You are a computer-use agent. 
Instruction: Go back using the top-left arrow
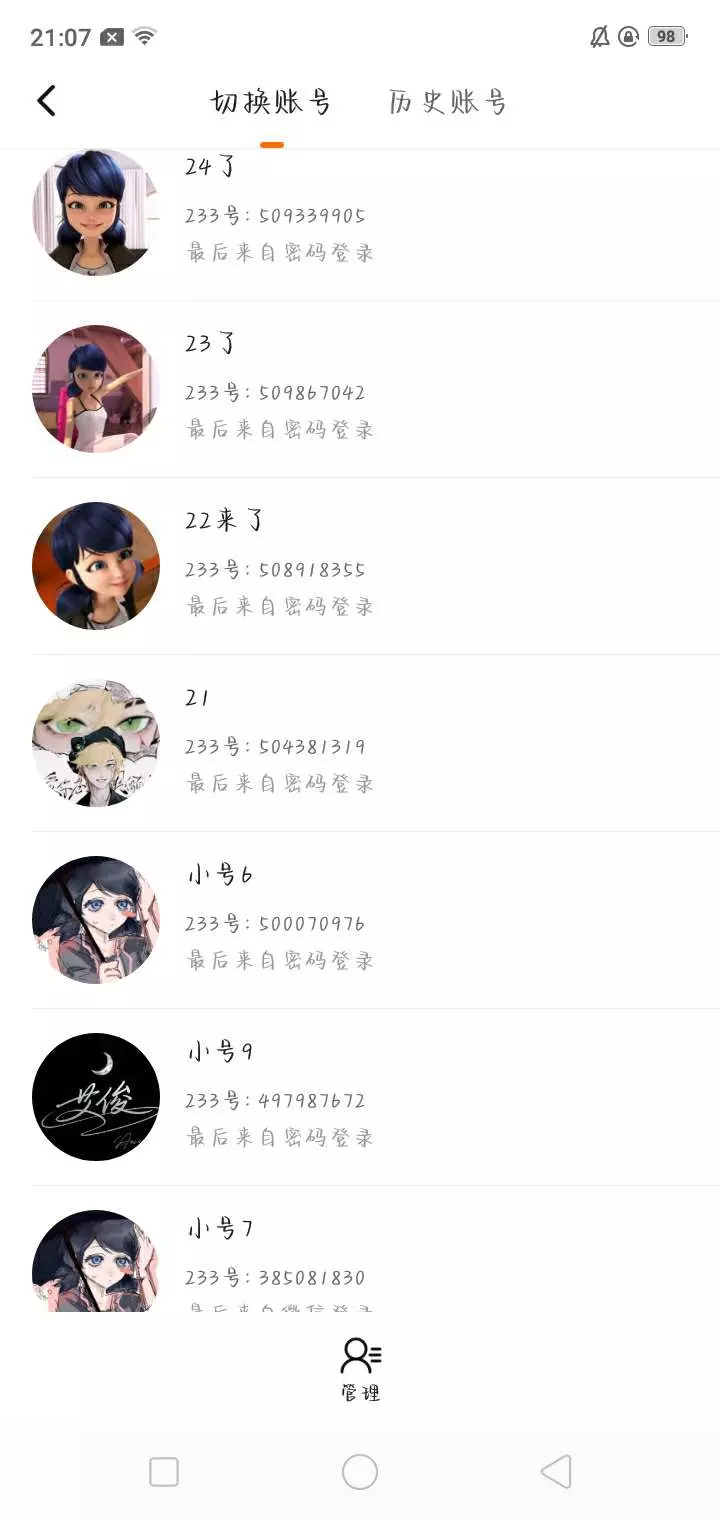coord(46,101)
